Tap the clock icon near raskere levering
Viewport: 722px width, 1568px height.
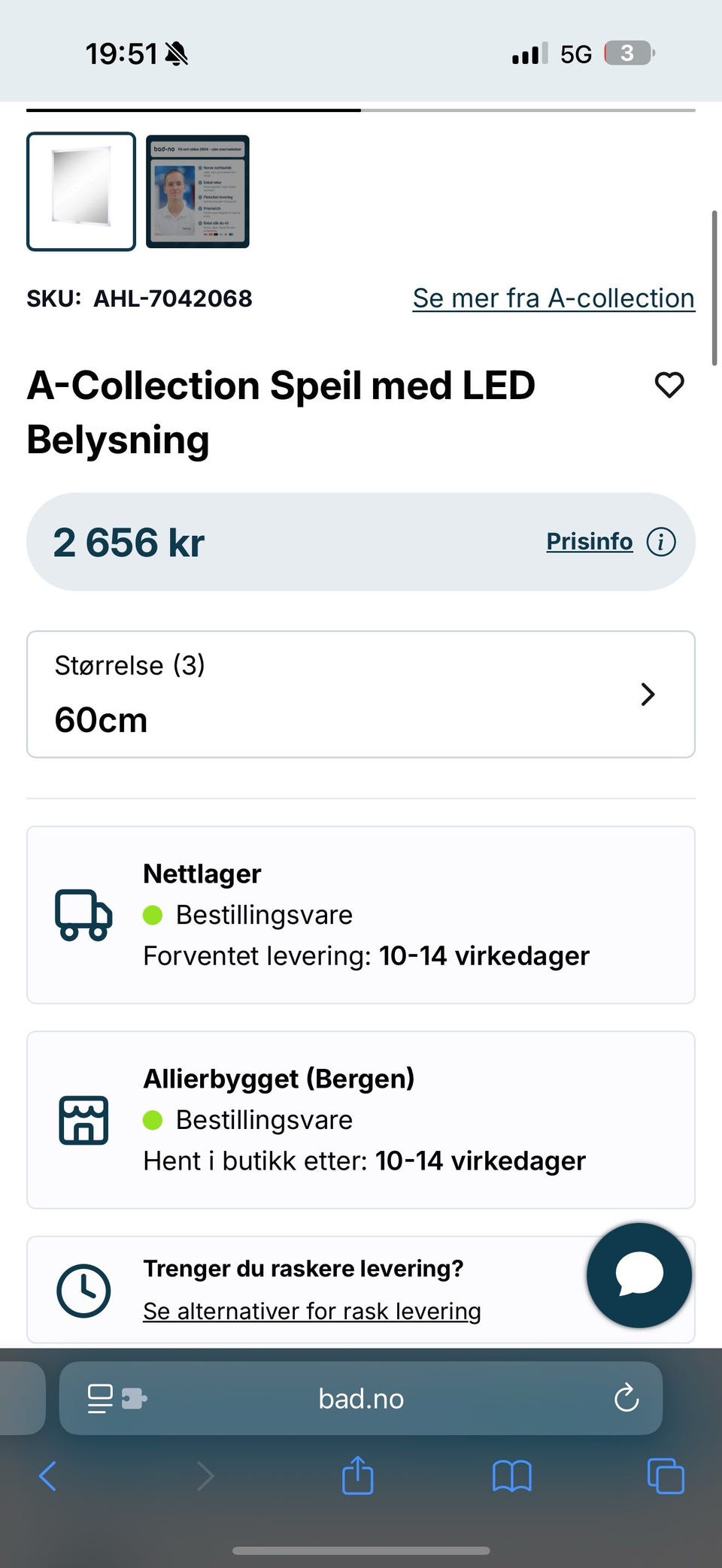click(x=83, y=1289)
